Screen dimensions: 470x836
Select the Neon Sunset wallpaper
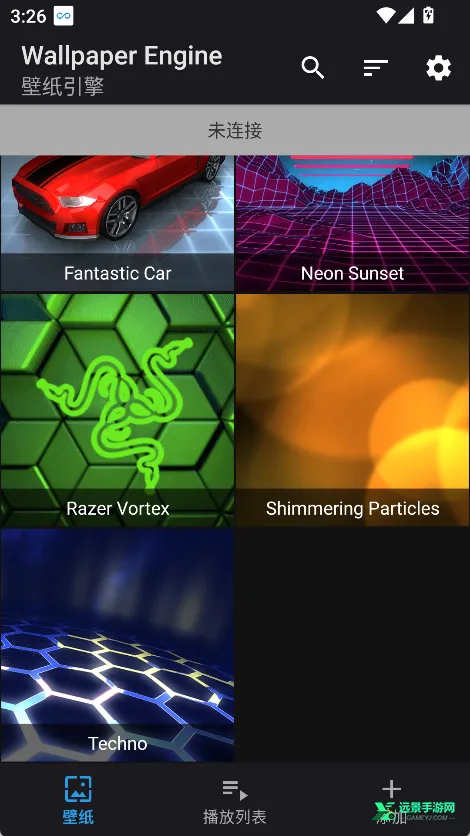pyautogui.click(x=353, y=223)
